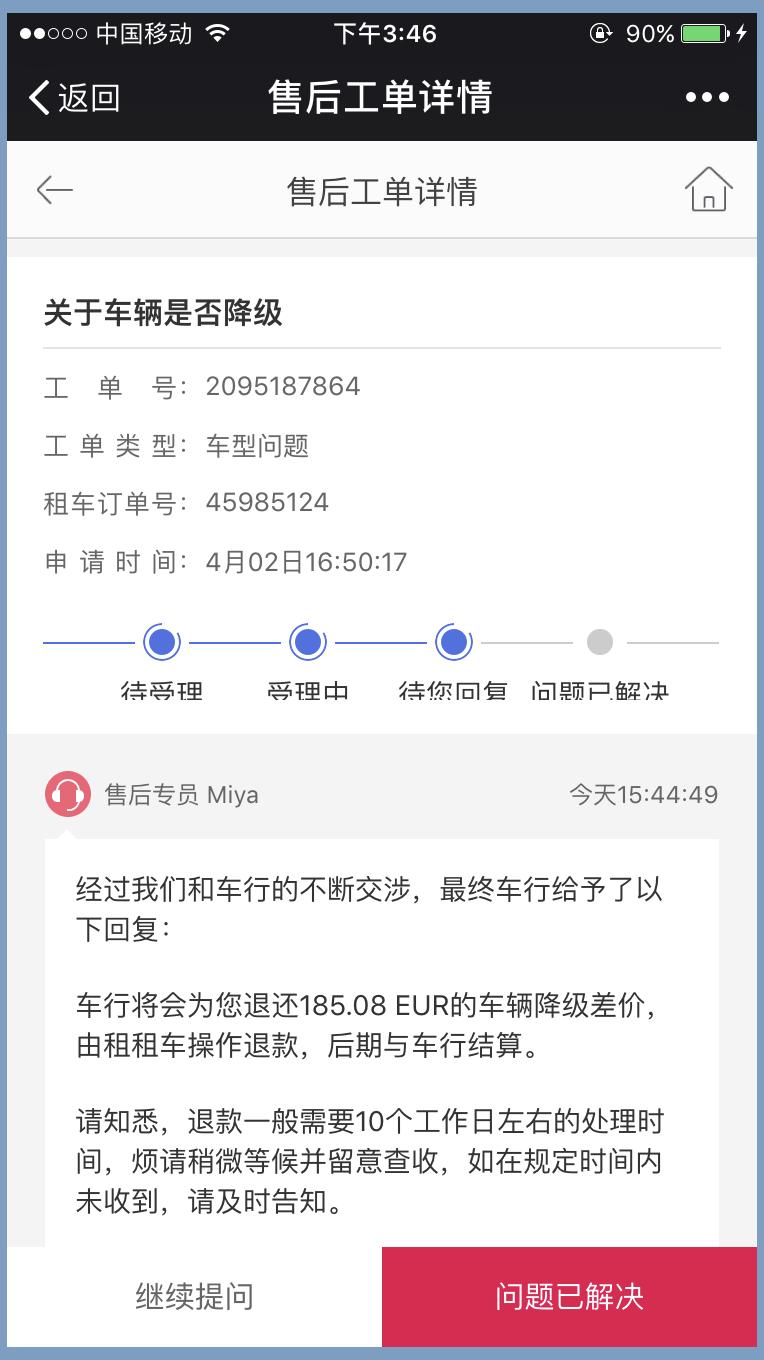
Task: Tap the home icon to return home
Action: coord(708,190)
